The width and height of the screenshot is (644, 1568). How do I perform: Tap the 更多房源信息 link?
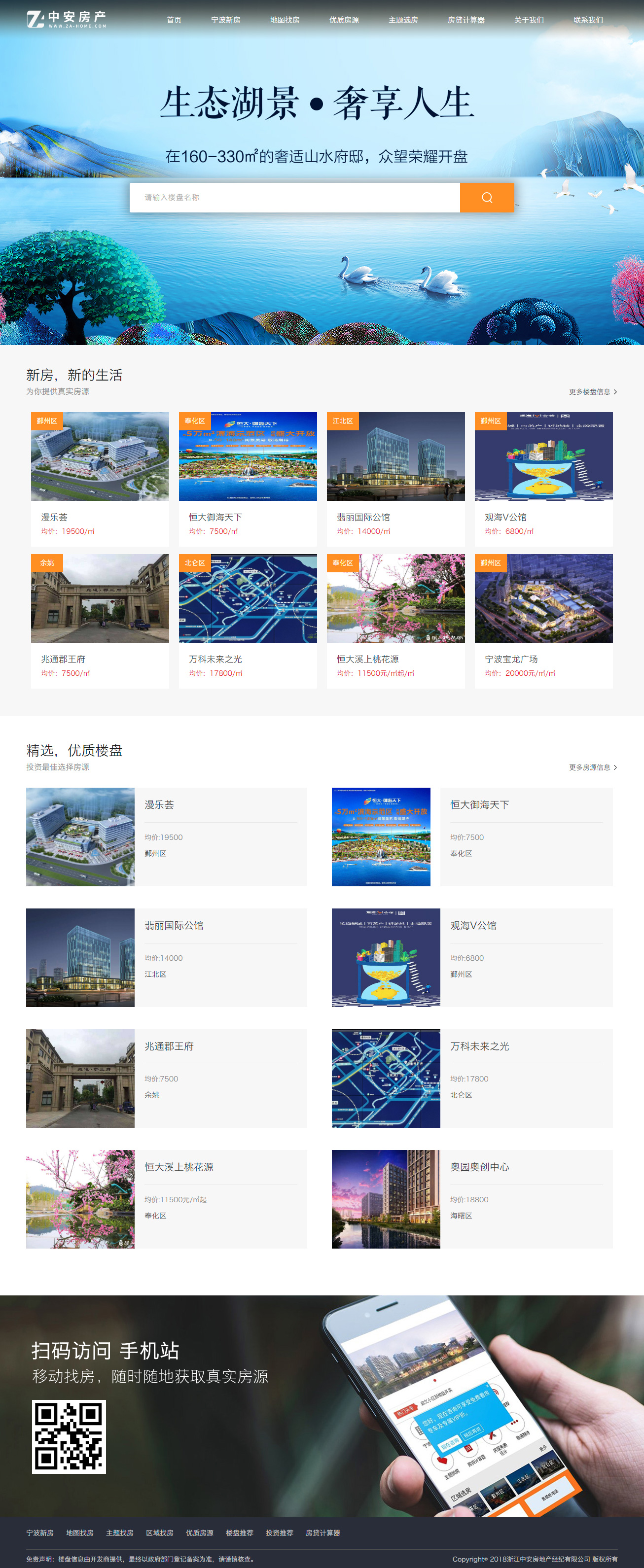592,767
